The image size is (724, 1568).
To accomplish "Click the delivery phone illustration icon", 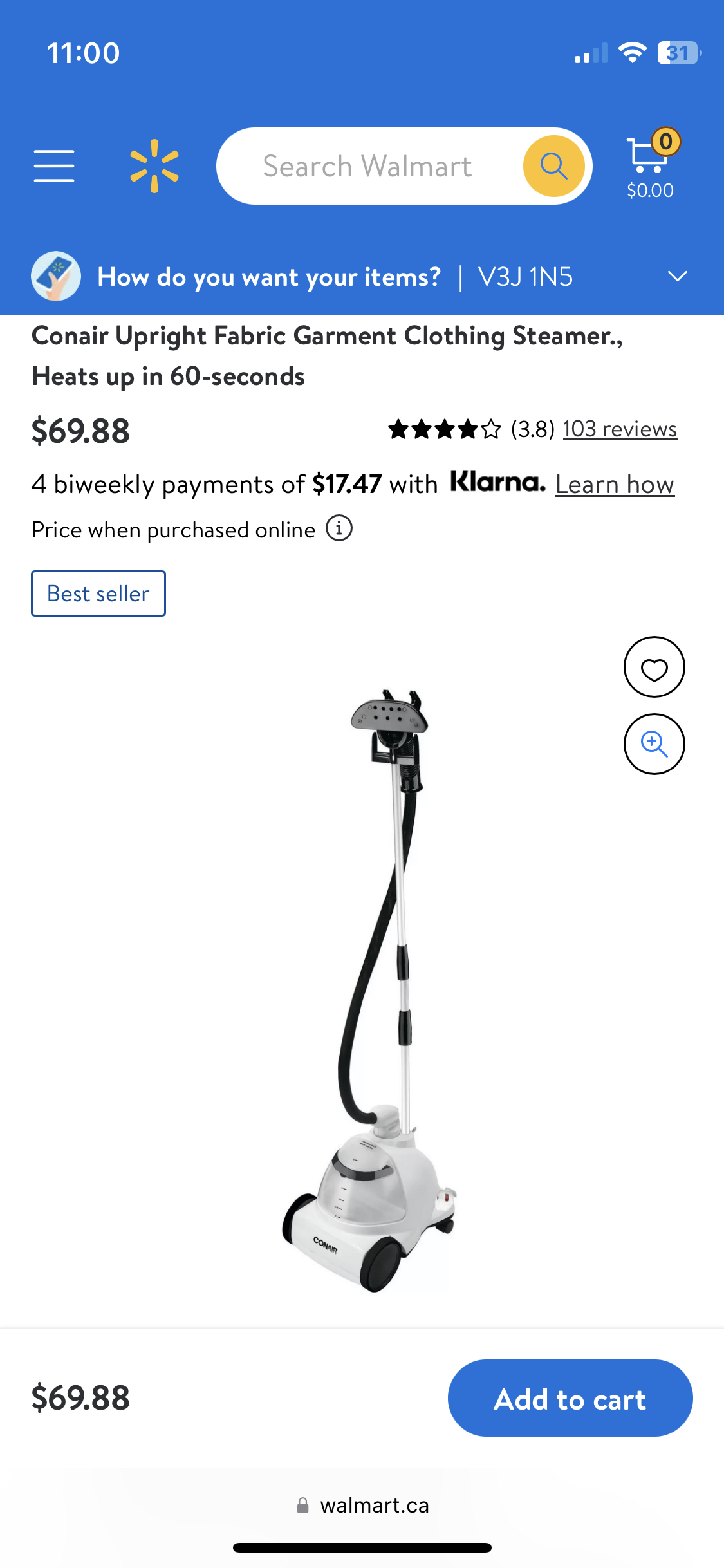I will click(x=56, y=276).
